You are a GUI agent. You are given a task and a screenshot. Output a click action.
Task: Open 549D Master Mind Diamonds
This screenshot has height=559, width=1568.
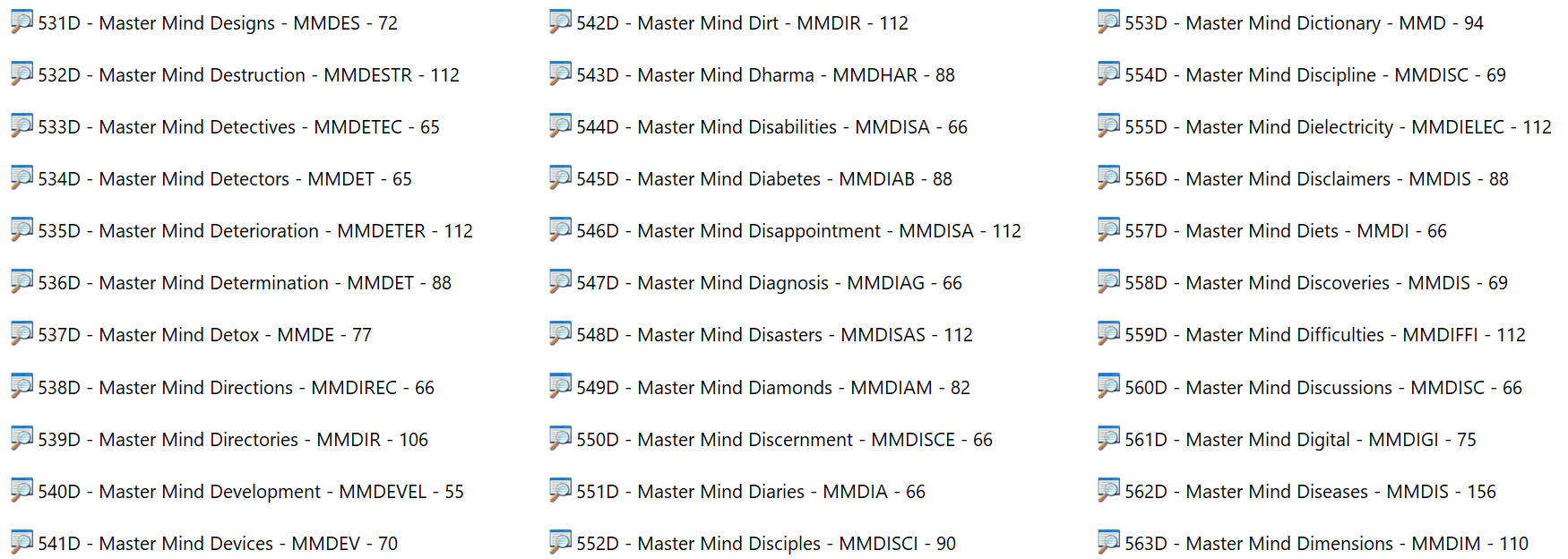[772, 388]
